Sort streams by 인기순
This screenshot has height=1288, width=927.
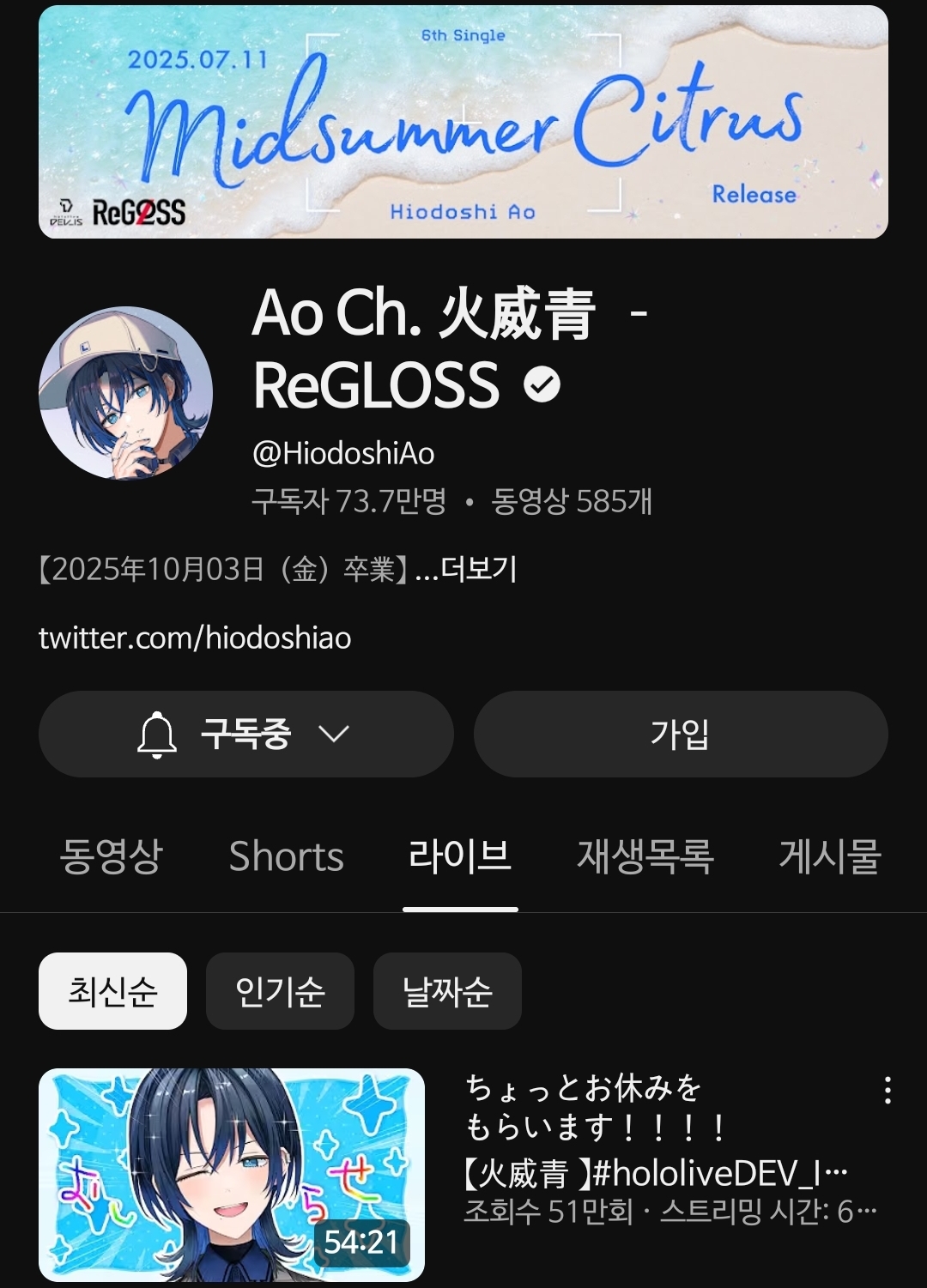coord(280,991)
